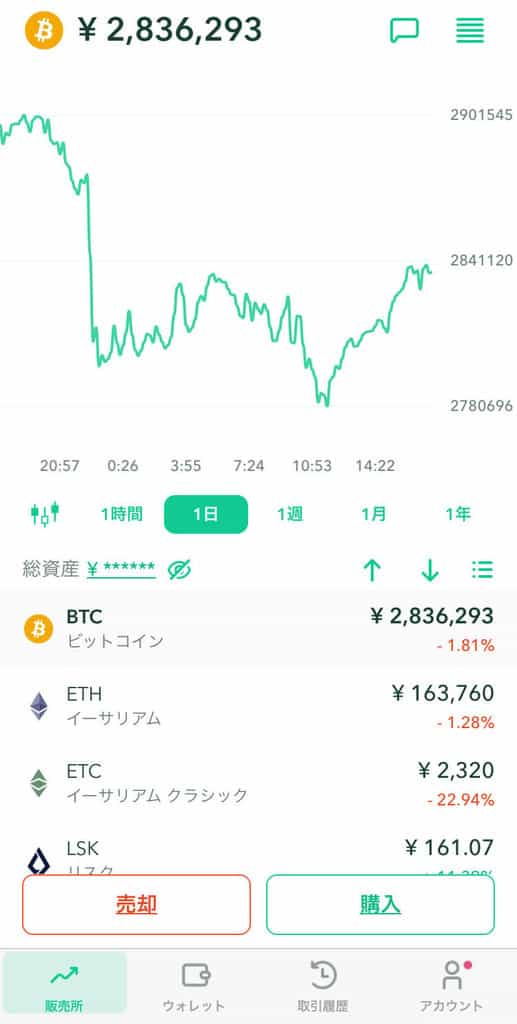Tap the up arrow sort icon
The width and height of the screenshot is (517, 1024).
[x=372, y=570]
